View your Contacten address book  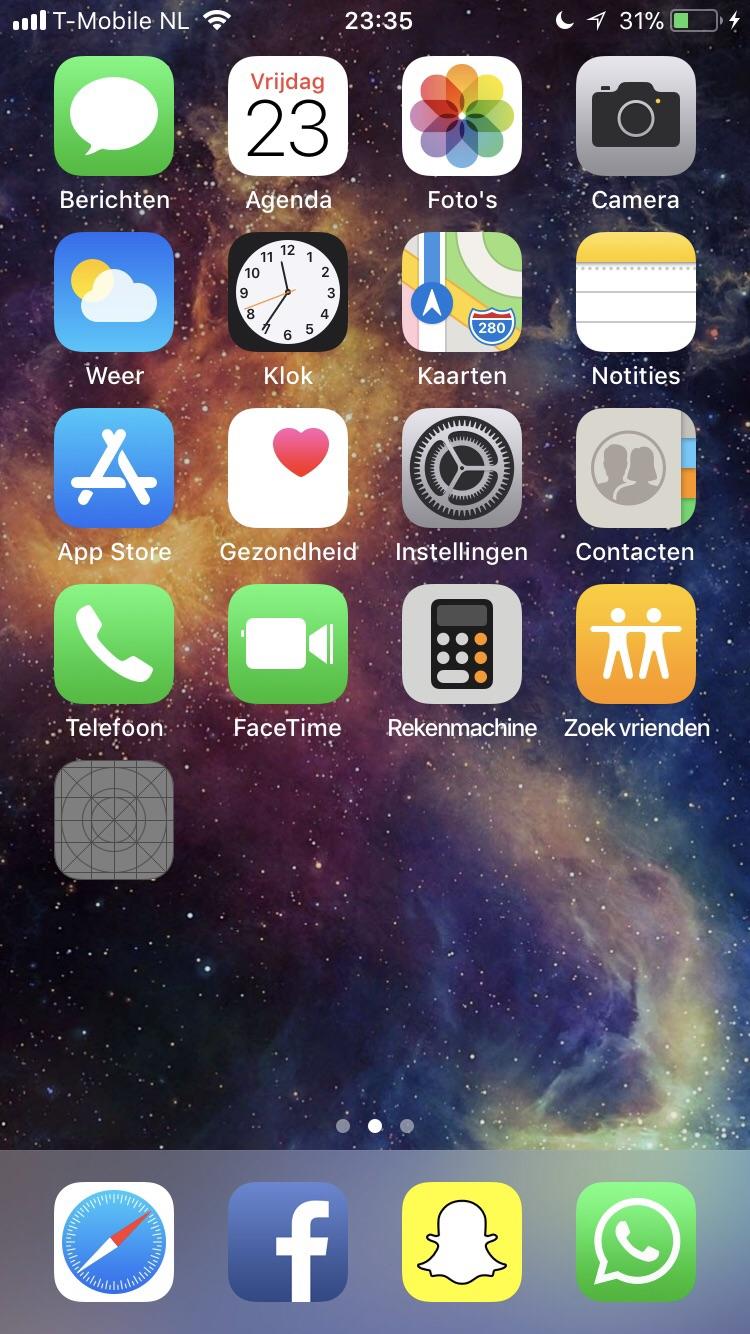(x=635, y=467)
